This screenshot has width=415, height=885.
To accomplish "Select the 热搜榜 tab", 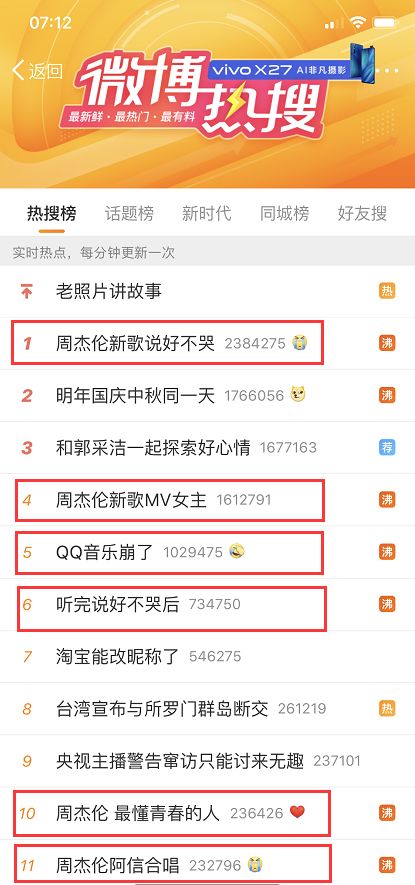I will pyautogui.click(x=52, y=214).
